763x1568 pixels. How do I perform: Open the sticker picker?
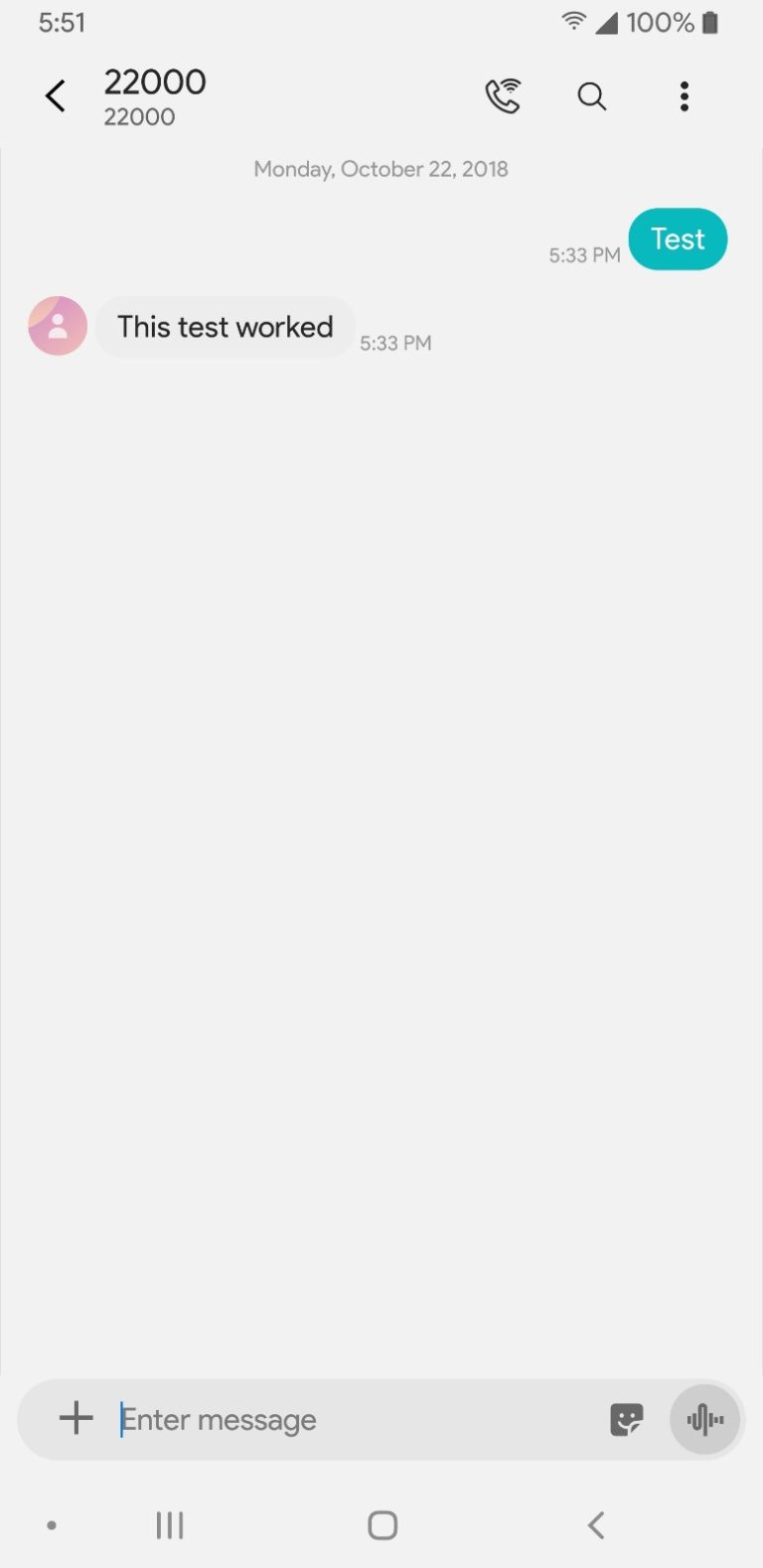[626, 1420]
